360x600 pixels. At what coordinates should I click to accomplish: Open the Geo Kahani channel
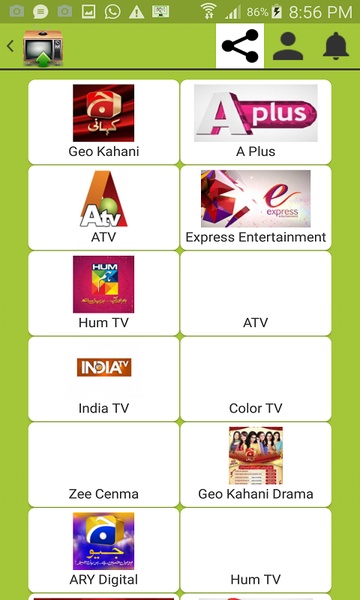coord(104,122)
